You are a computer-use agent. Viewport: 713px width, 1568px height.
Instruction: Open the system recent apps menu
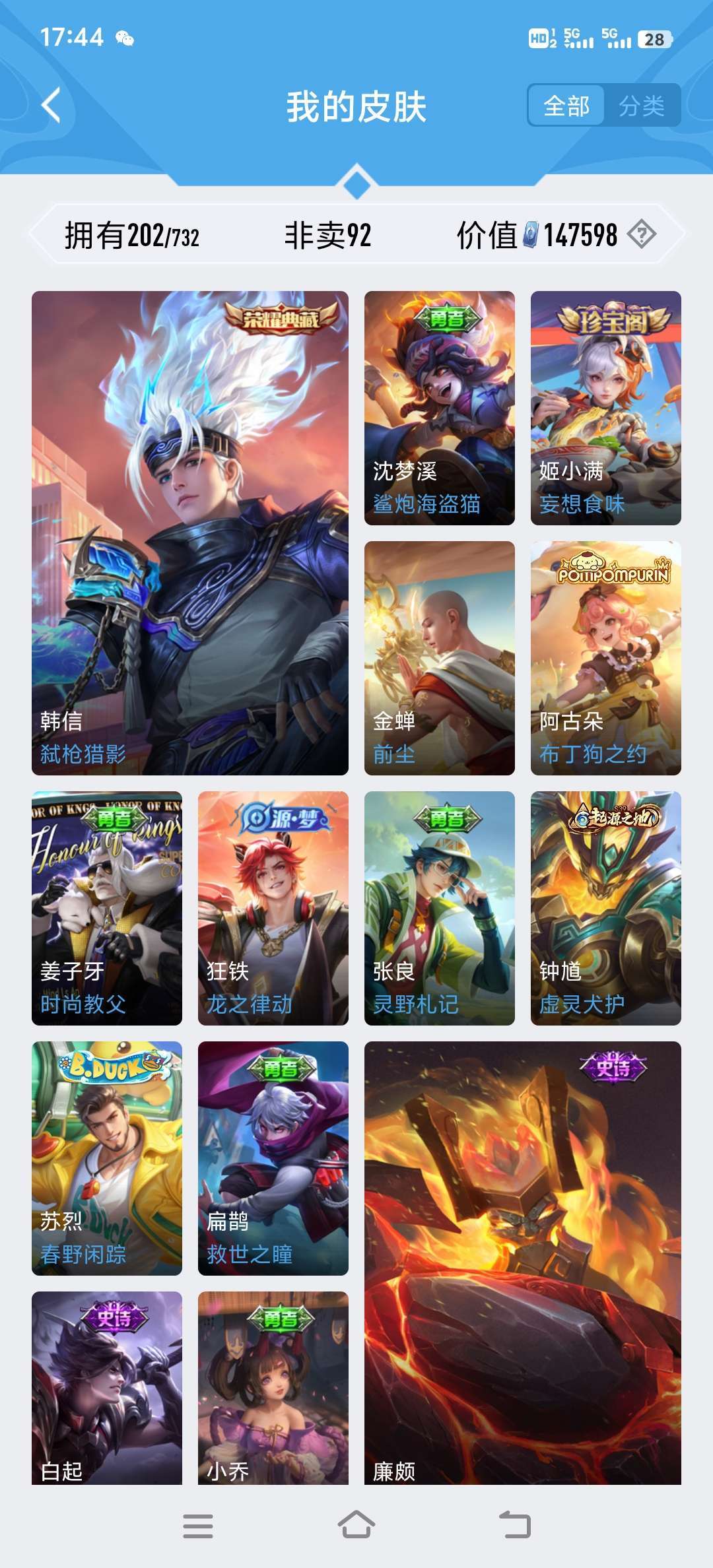[198, 1525]
